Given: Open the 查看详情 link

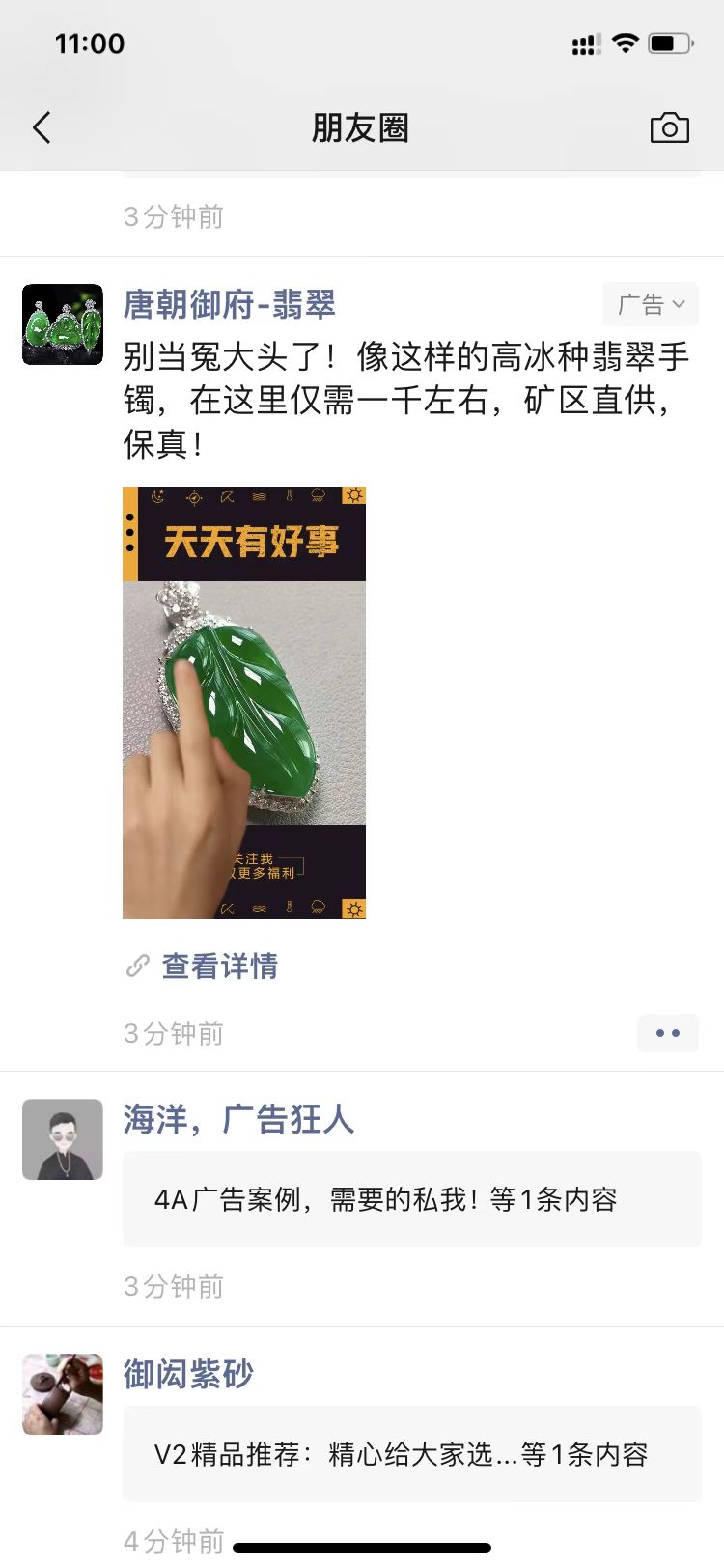Looking at the screenshot, I should (219, 966).
